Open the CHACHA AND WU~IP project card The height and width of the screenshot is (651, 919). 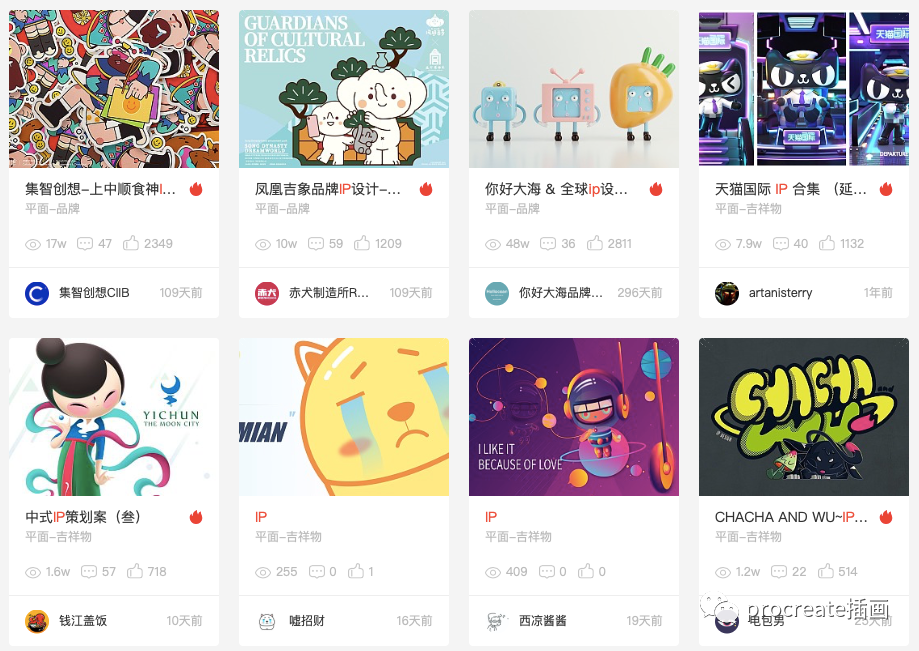pos(804,417)
